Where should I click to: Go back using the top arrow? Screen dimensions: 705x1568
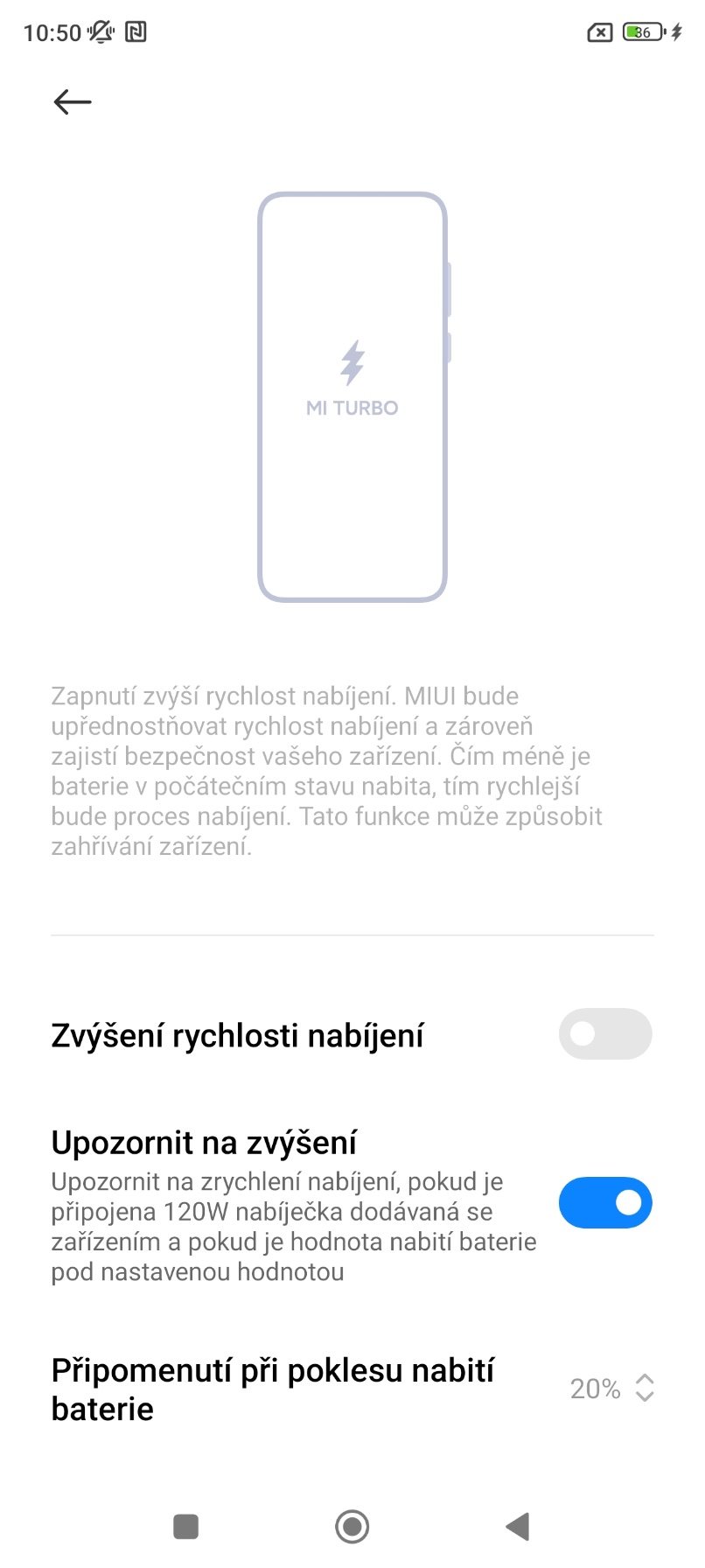[73, 101]
